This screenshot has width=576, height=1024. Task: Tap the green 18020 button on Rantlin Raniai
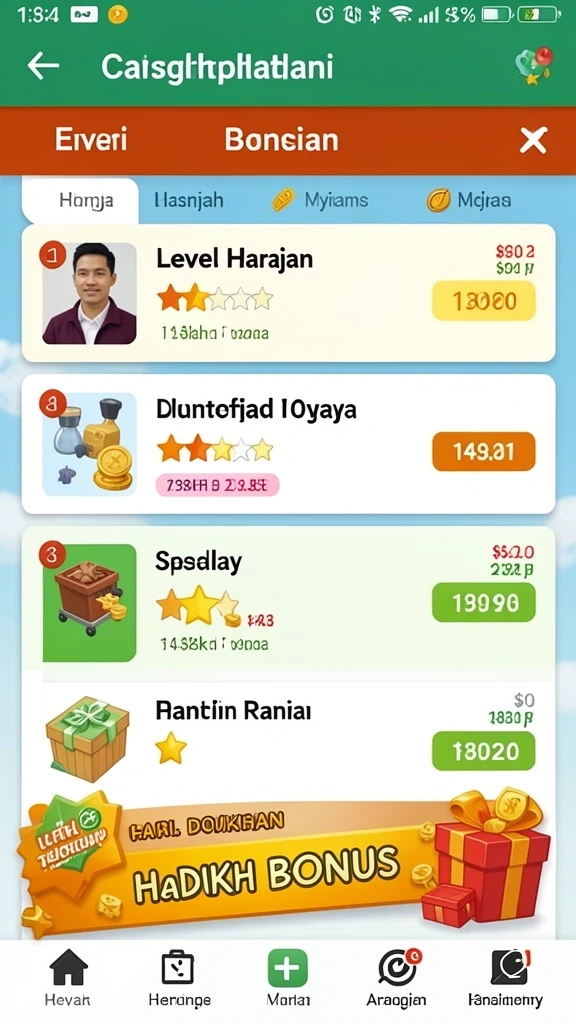pos(484,751)
